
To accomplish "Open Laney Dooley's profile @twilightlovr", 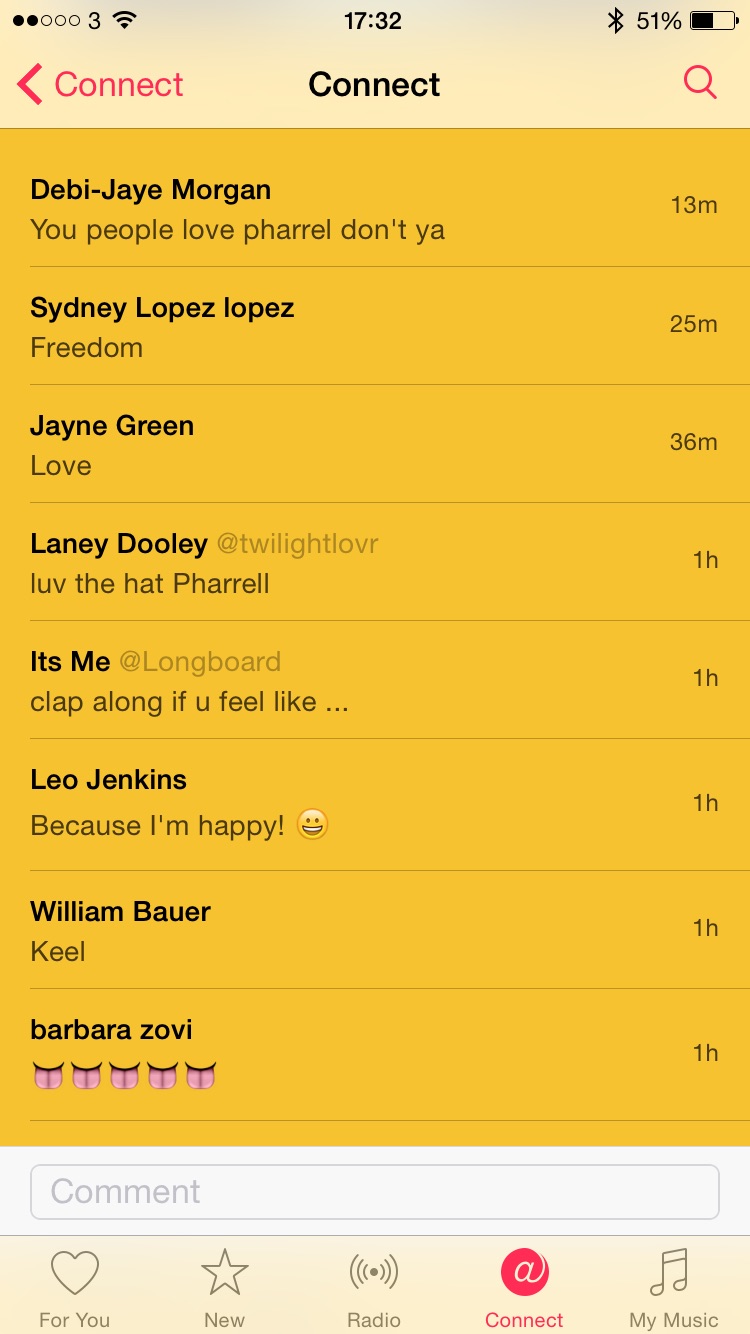I will pos(298,544).
